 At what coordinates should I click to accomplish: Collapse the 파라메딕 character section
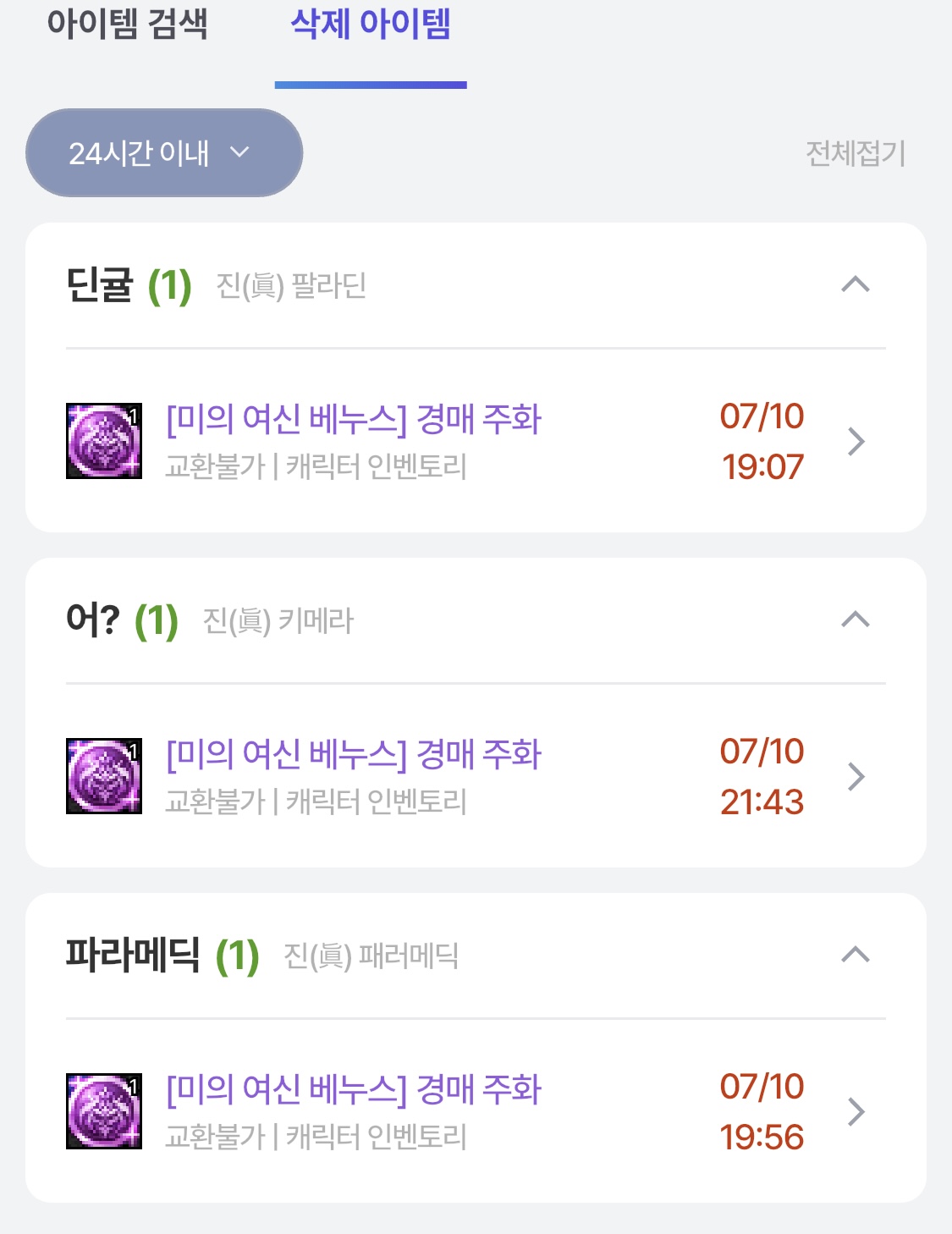tap(855, 955)
